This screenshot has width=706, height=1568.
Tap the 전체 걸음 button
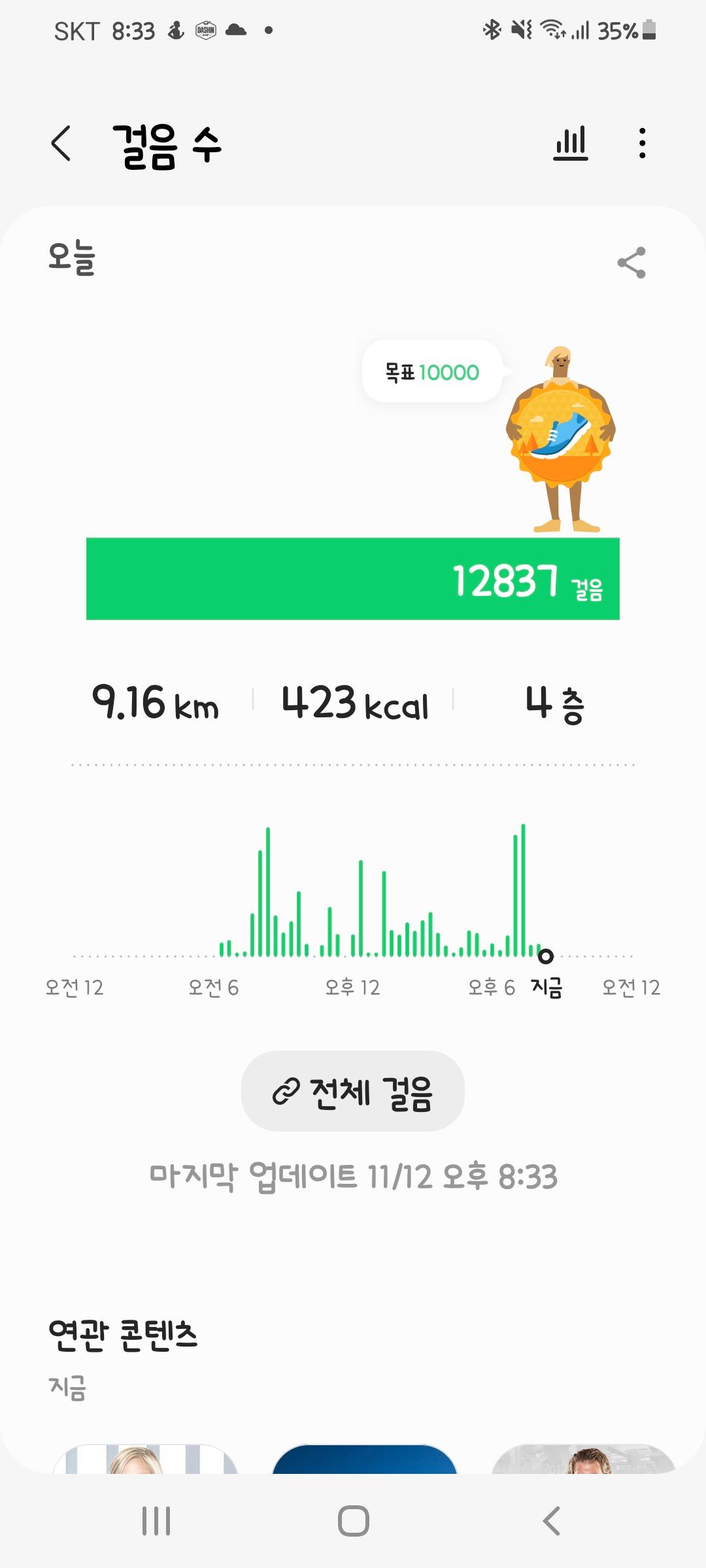[x=353, y=1092]
